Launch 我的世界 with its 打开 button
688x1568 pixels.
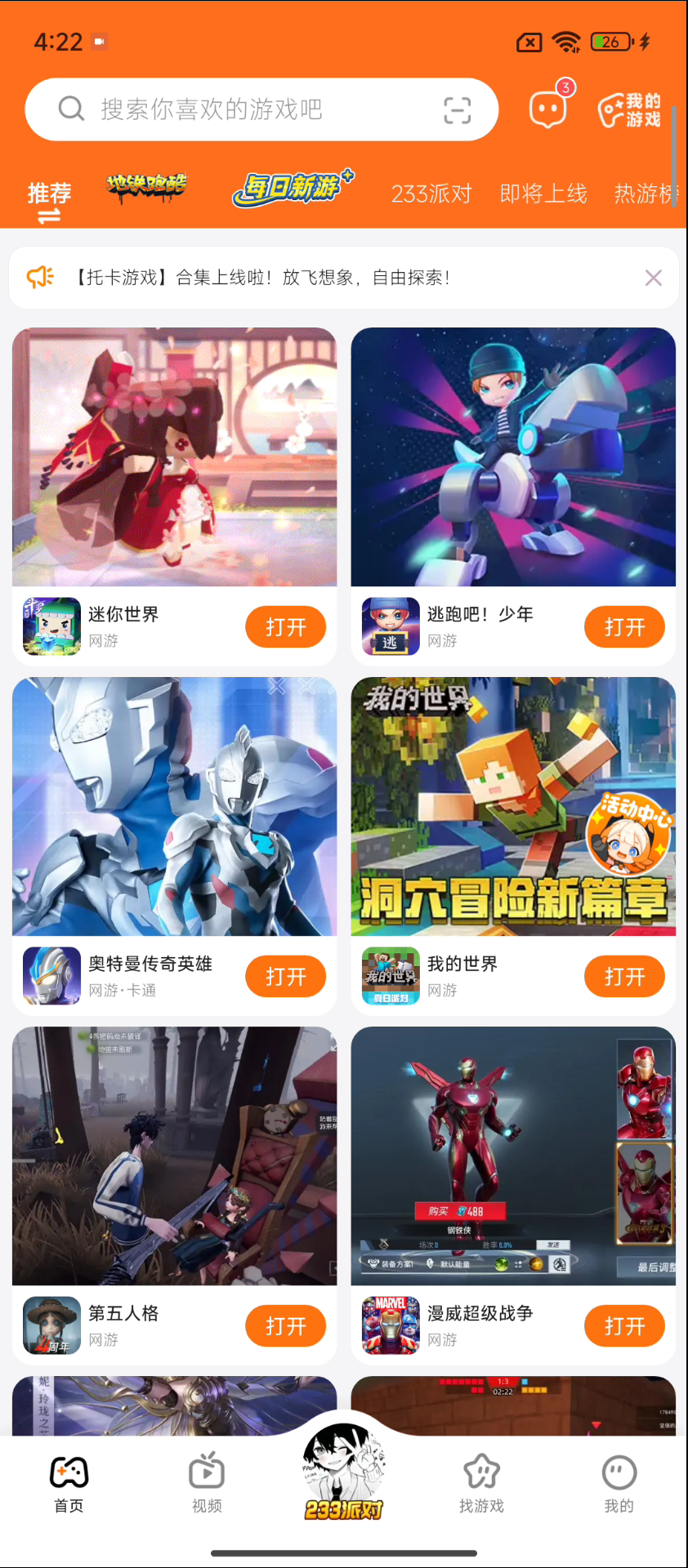(x=624, y=977)
